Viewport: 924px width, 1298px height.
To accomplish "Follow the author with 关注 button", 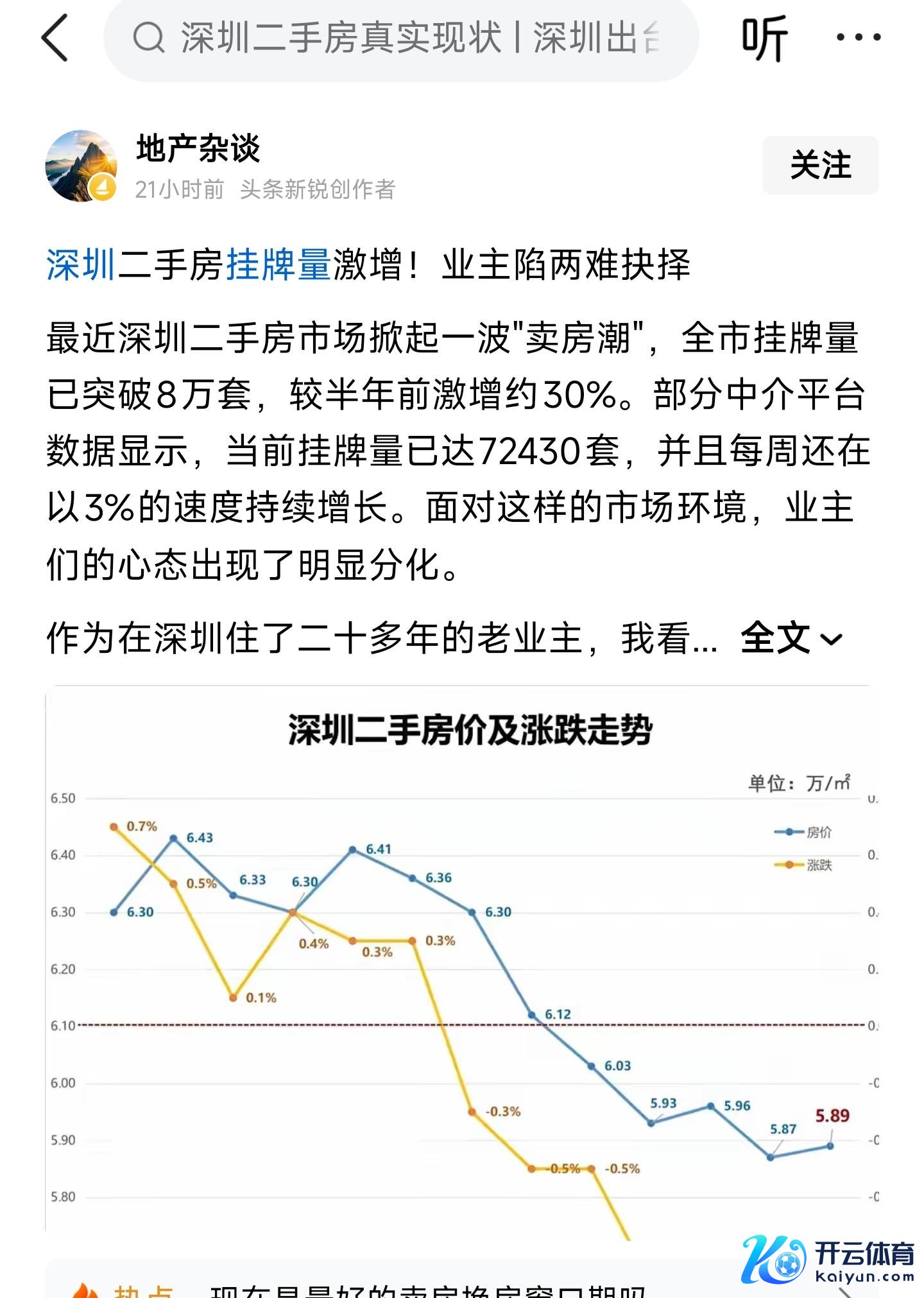I will tap(820, 166).
